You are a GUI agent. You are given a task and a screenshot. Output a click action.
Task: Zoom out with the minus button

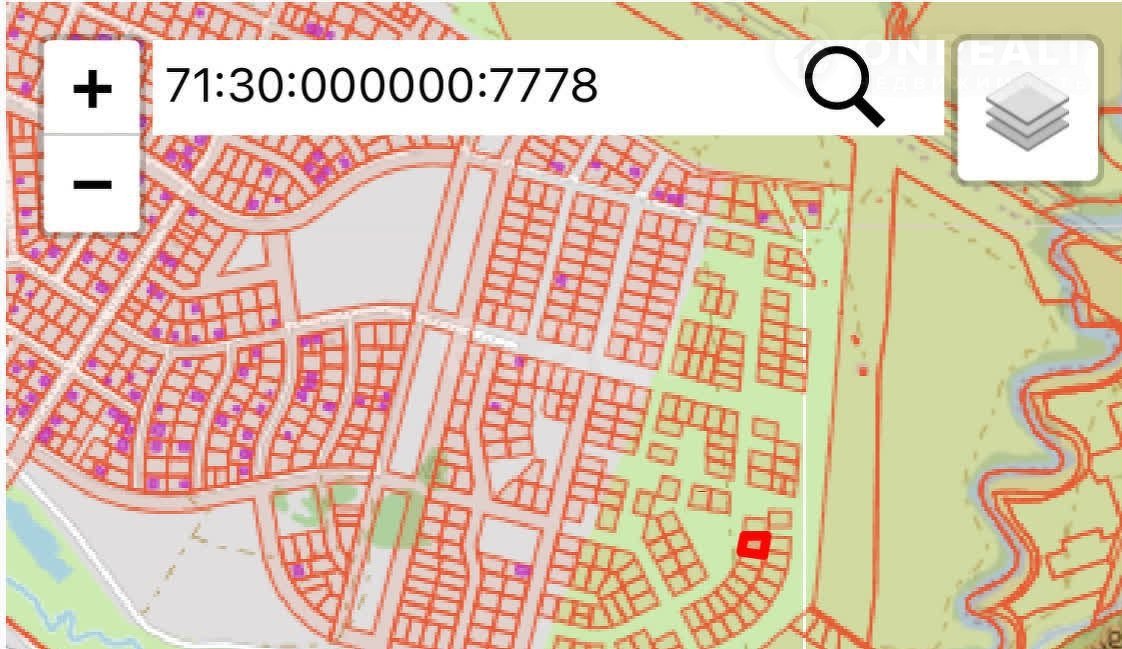[x=92, y=184]
